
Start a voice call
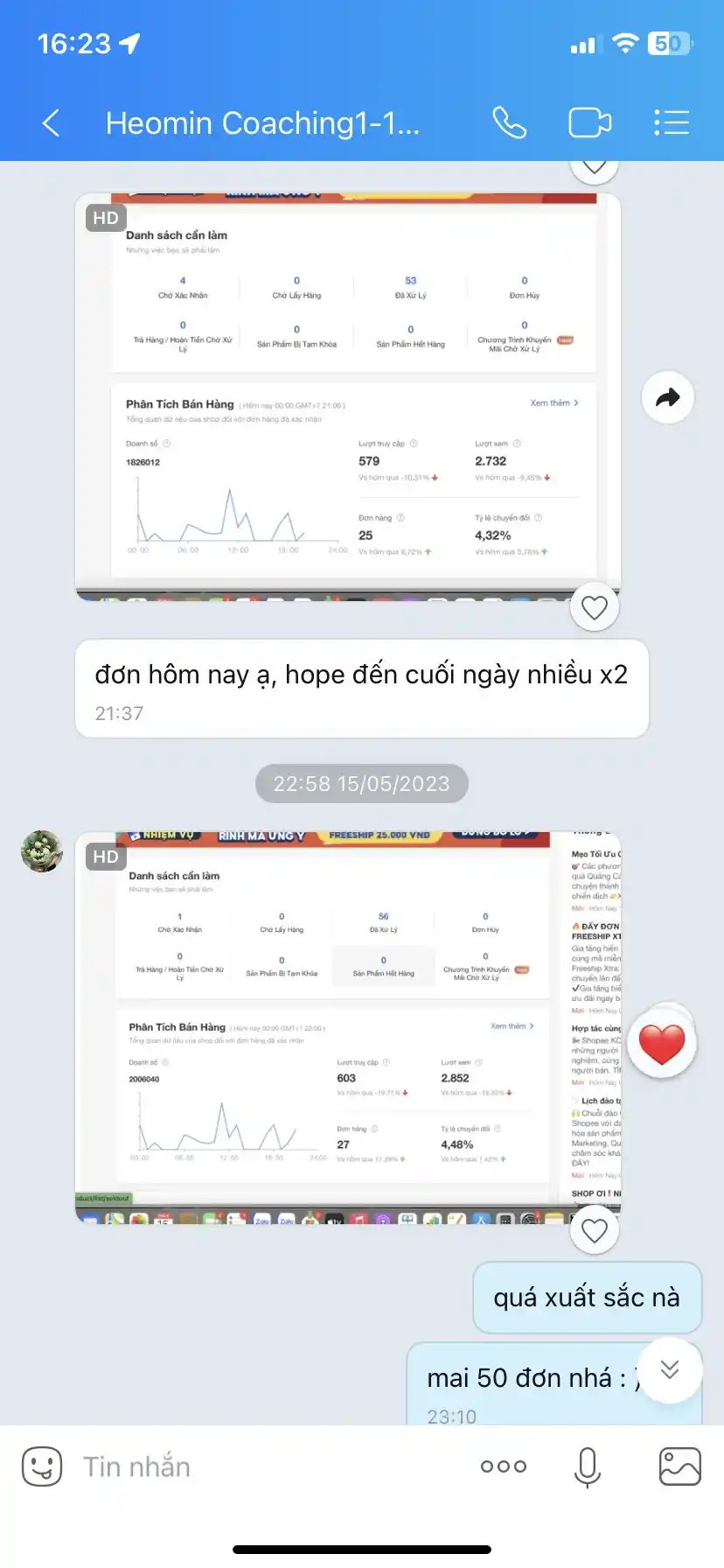(509, 123)
